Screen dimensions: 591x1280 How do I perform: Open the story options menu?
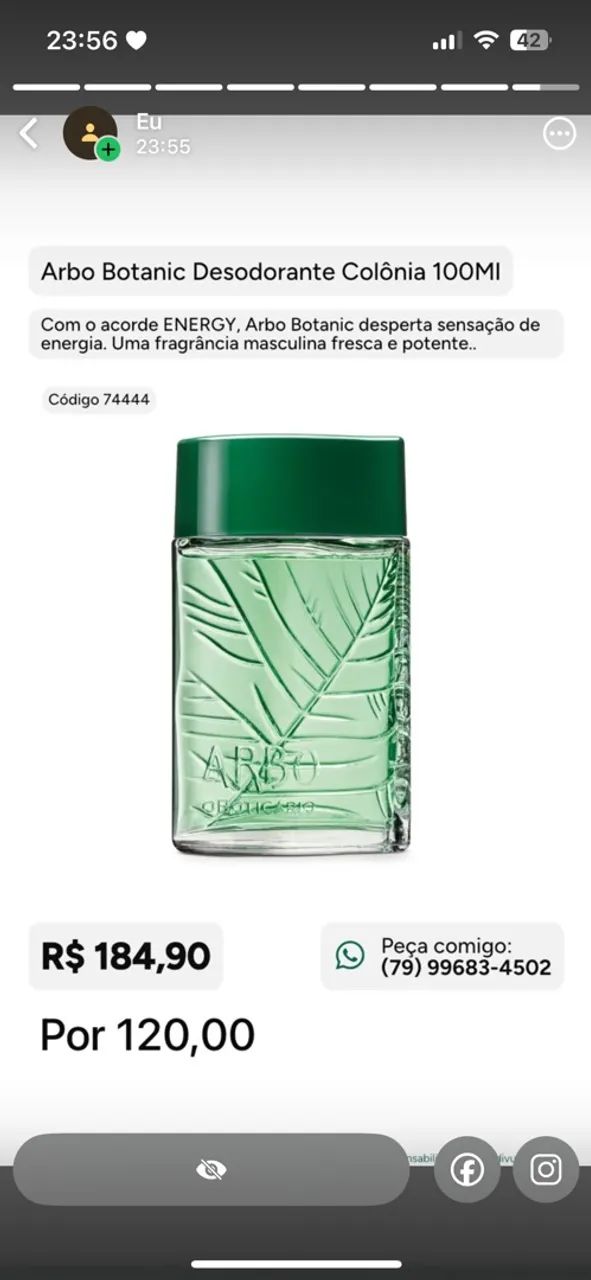point(559,134)
